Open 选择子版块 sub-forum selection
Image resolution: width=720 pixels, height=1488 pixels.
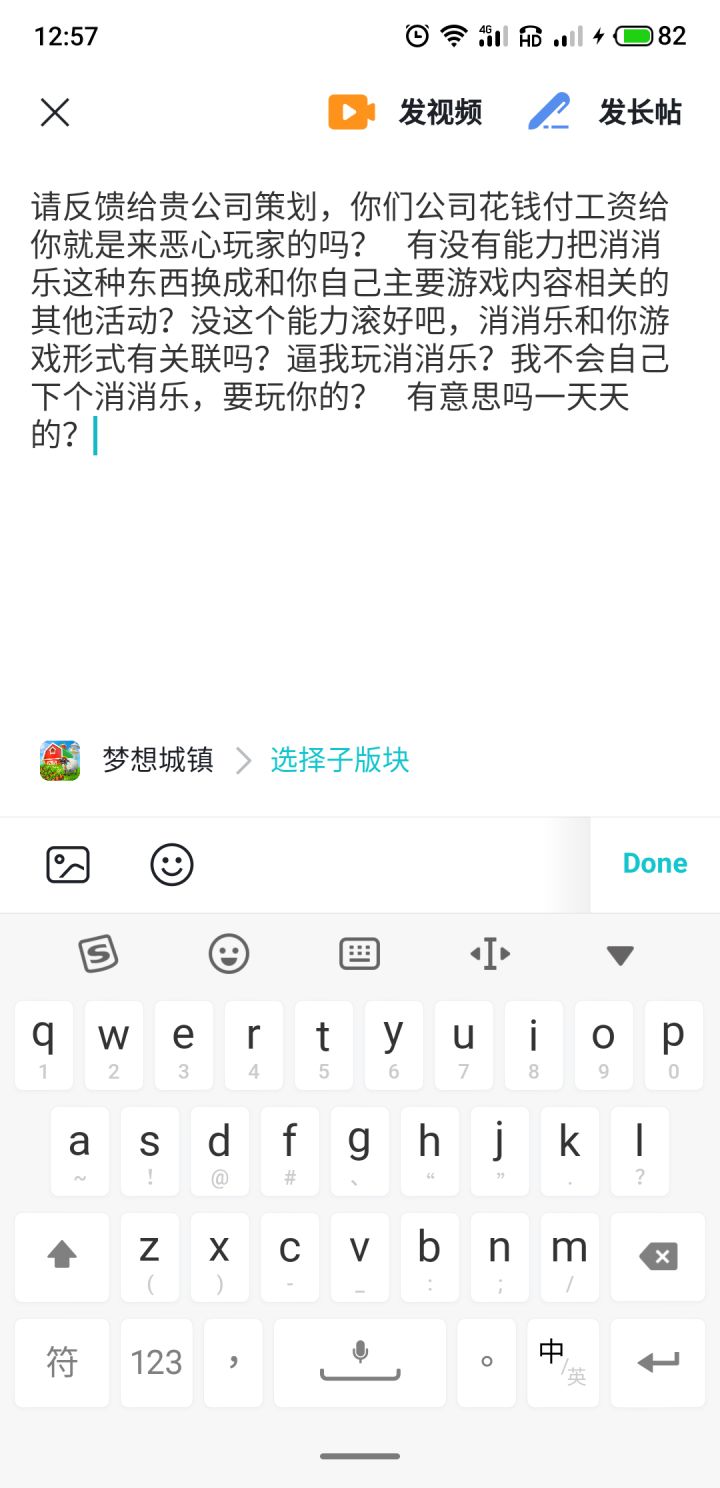click(340, 760)
